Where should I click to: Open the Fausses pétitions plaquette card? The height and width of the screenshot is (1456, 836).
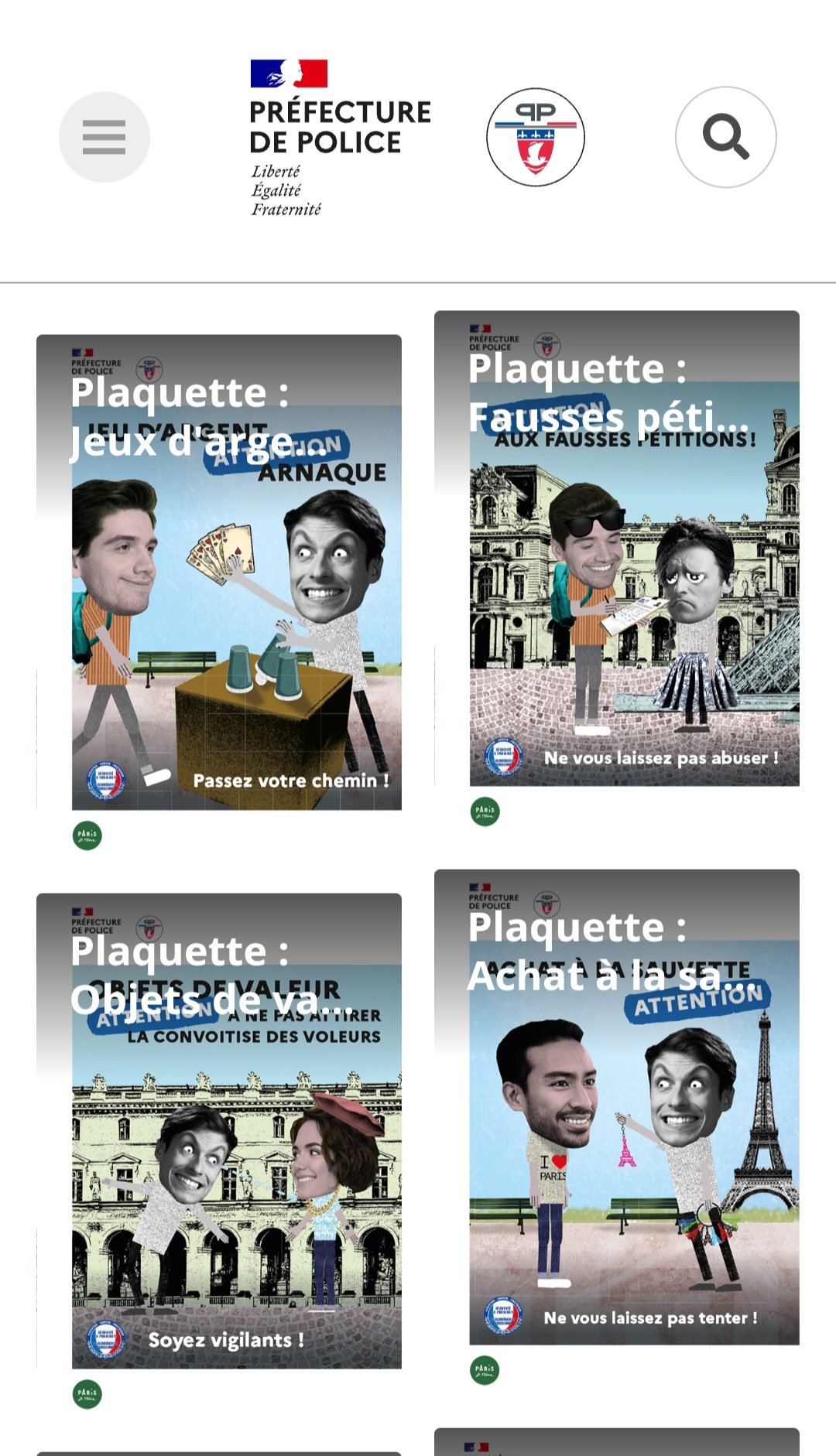pos(617,549)
